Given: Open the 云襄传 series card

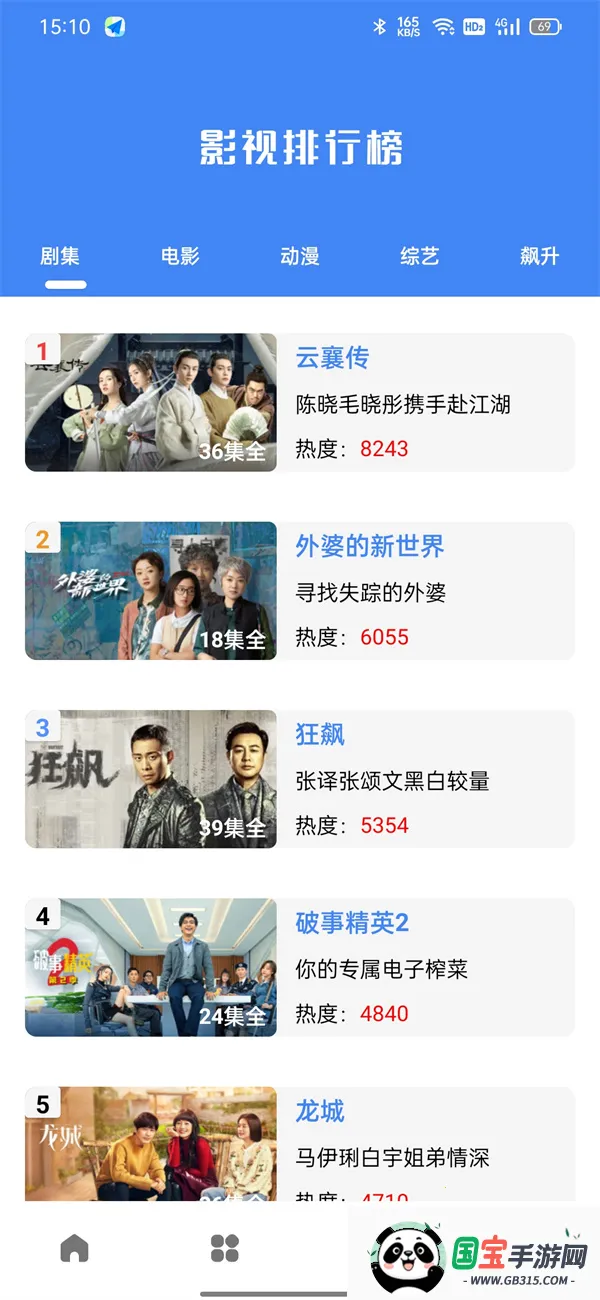Looking at the screenshot, I should pos(300,402).
